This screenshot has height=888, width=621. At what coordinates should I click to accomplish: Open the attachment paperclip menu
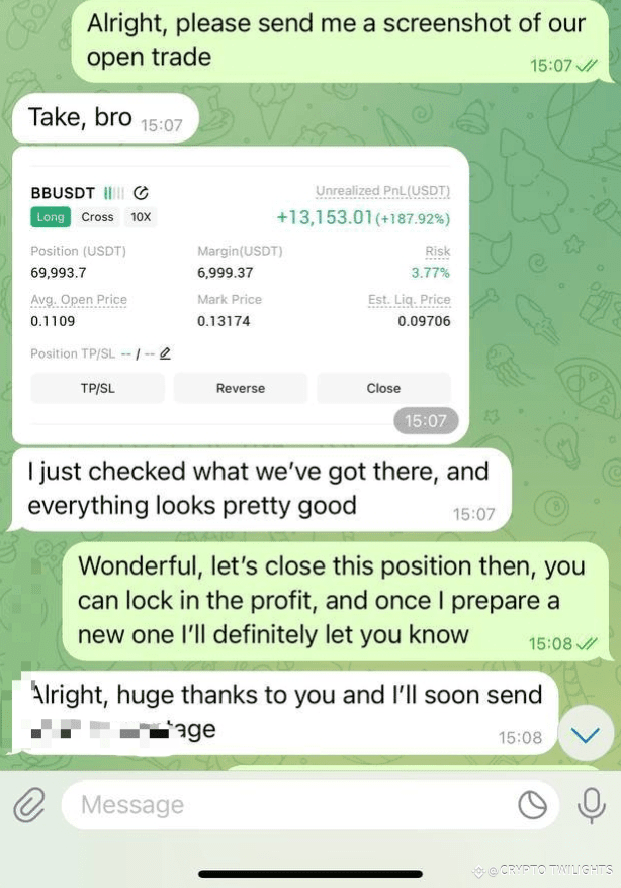point(29,804)
